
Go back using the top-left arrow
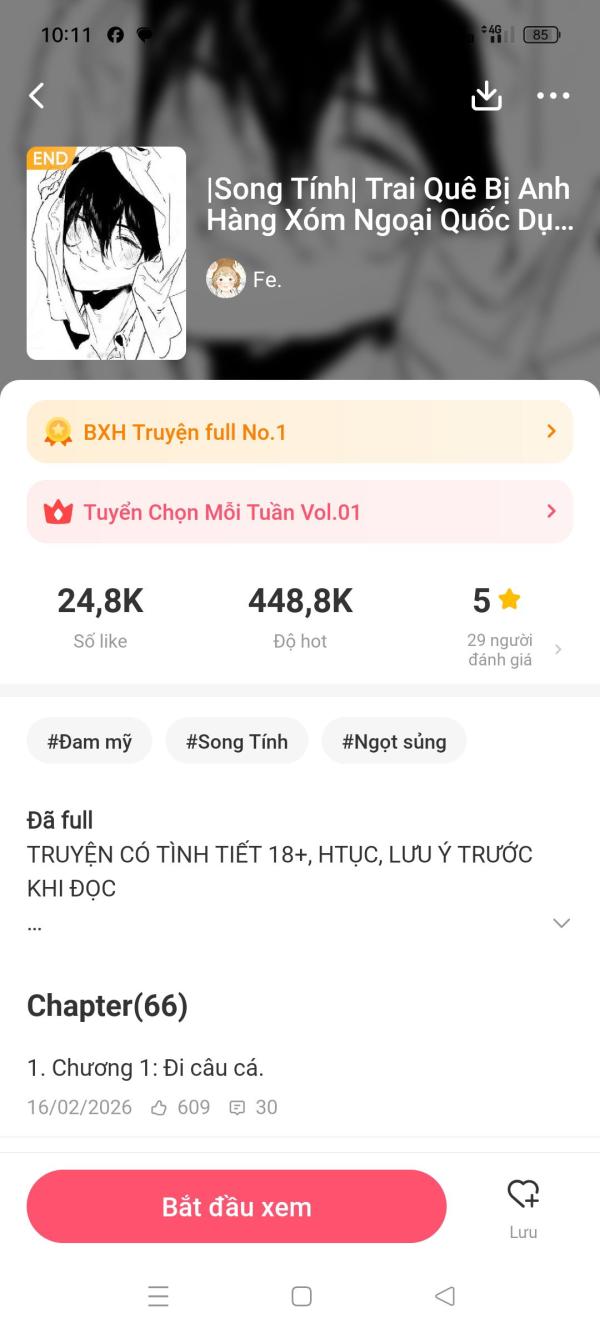(37, 96)
